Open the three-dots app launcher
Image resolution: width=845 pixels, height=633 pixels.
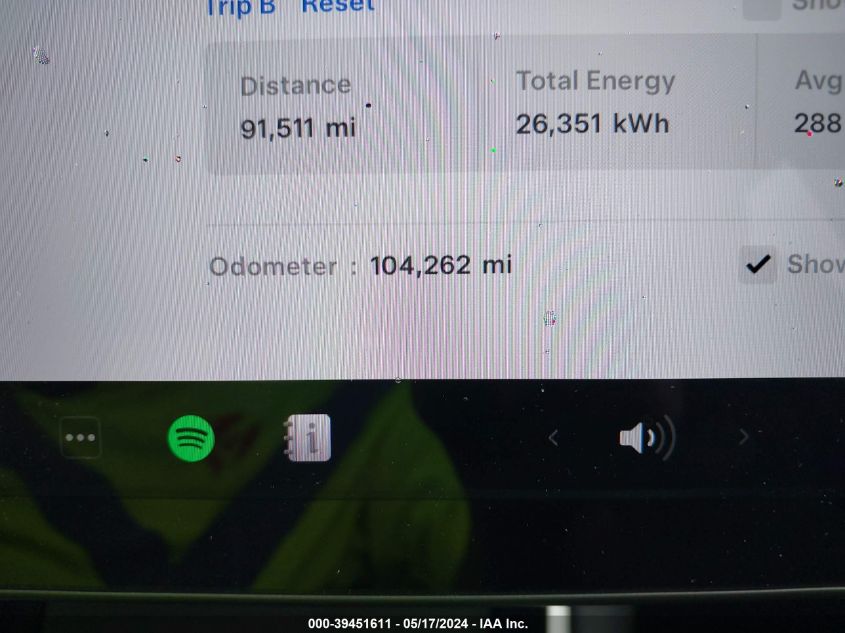(x=80, y=437)
